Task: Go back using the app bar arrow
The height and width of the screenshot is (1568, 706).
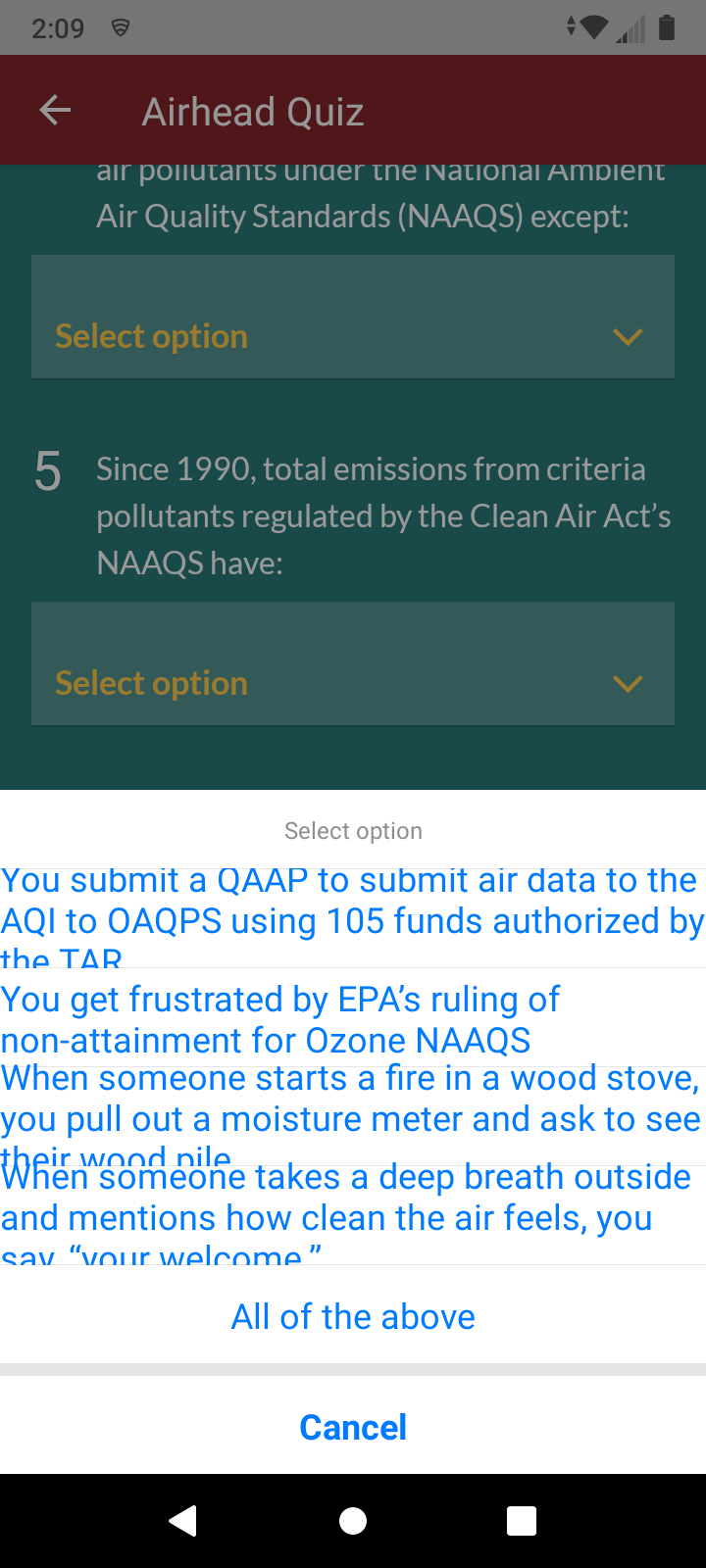Action: pos(55,110)
